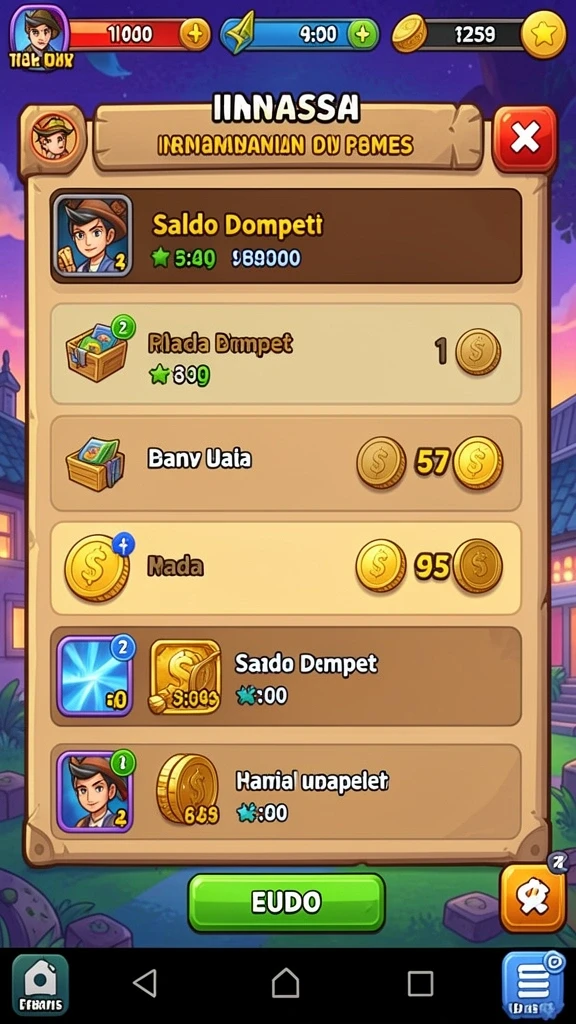Tap the green plus on the blue 9:00 bar
This screenshot has width=576, height=1024.
(x=363, y=34)
